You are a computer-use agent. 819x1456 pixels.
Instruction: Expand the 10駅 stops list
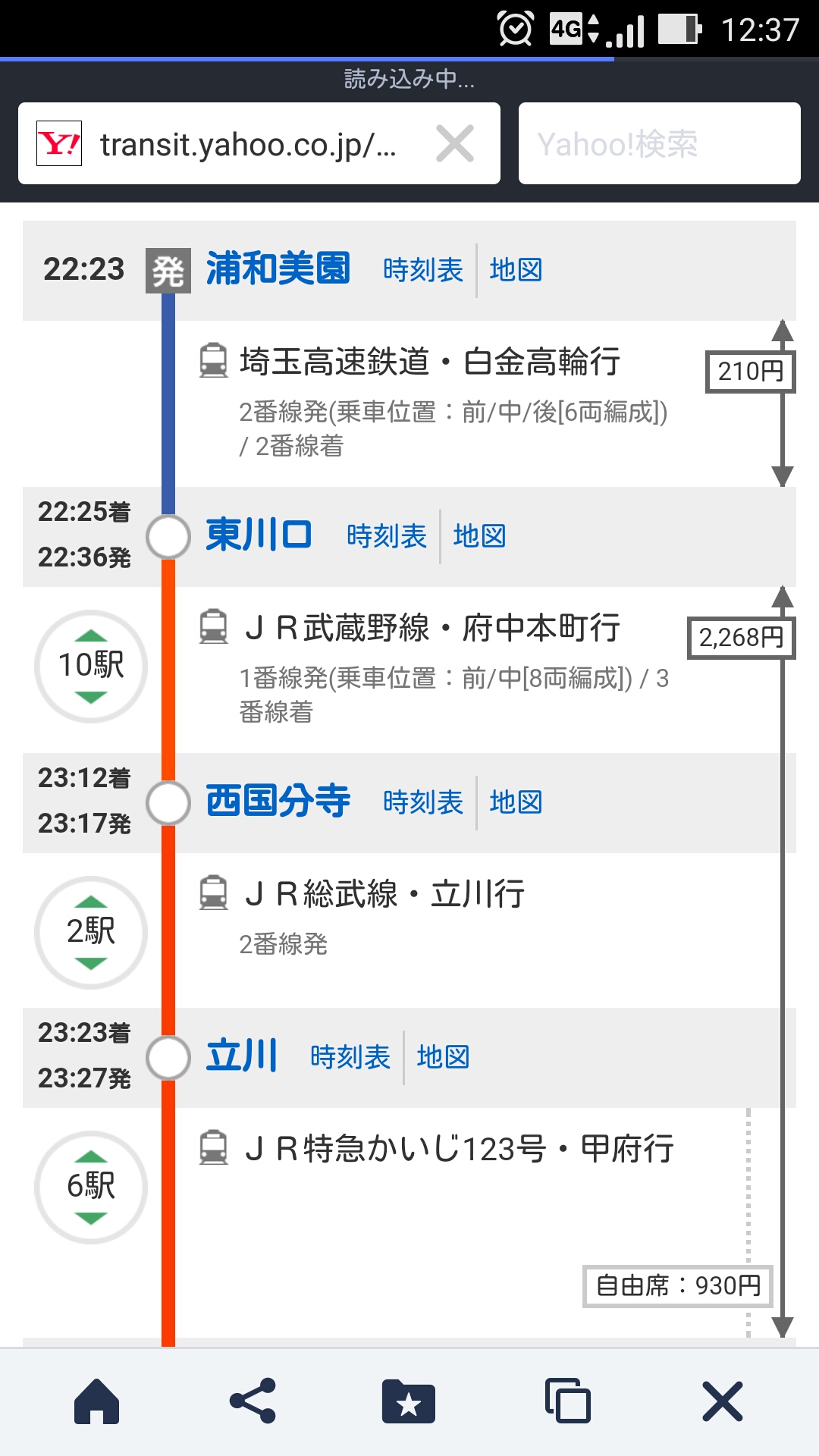tap(91, 666)
